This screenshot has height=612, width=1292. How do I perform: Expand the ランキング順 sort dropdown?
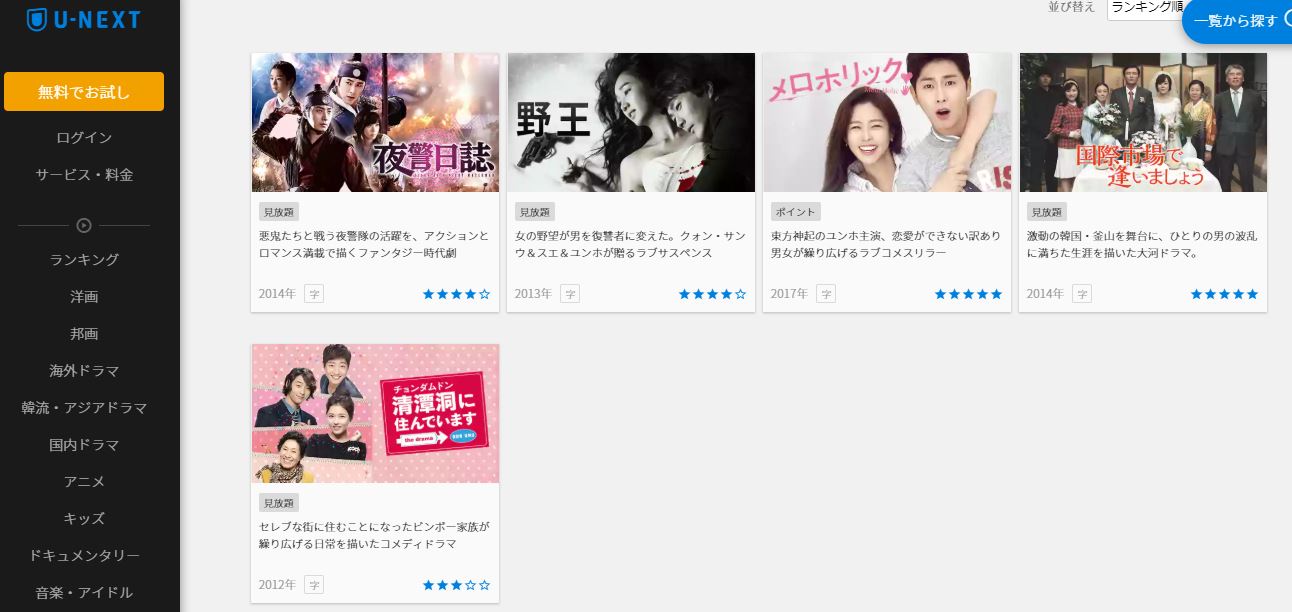(1143, 8)
